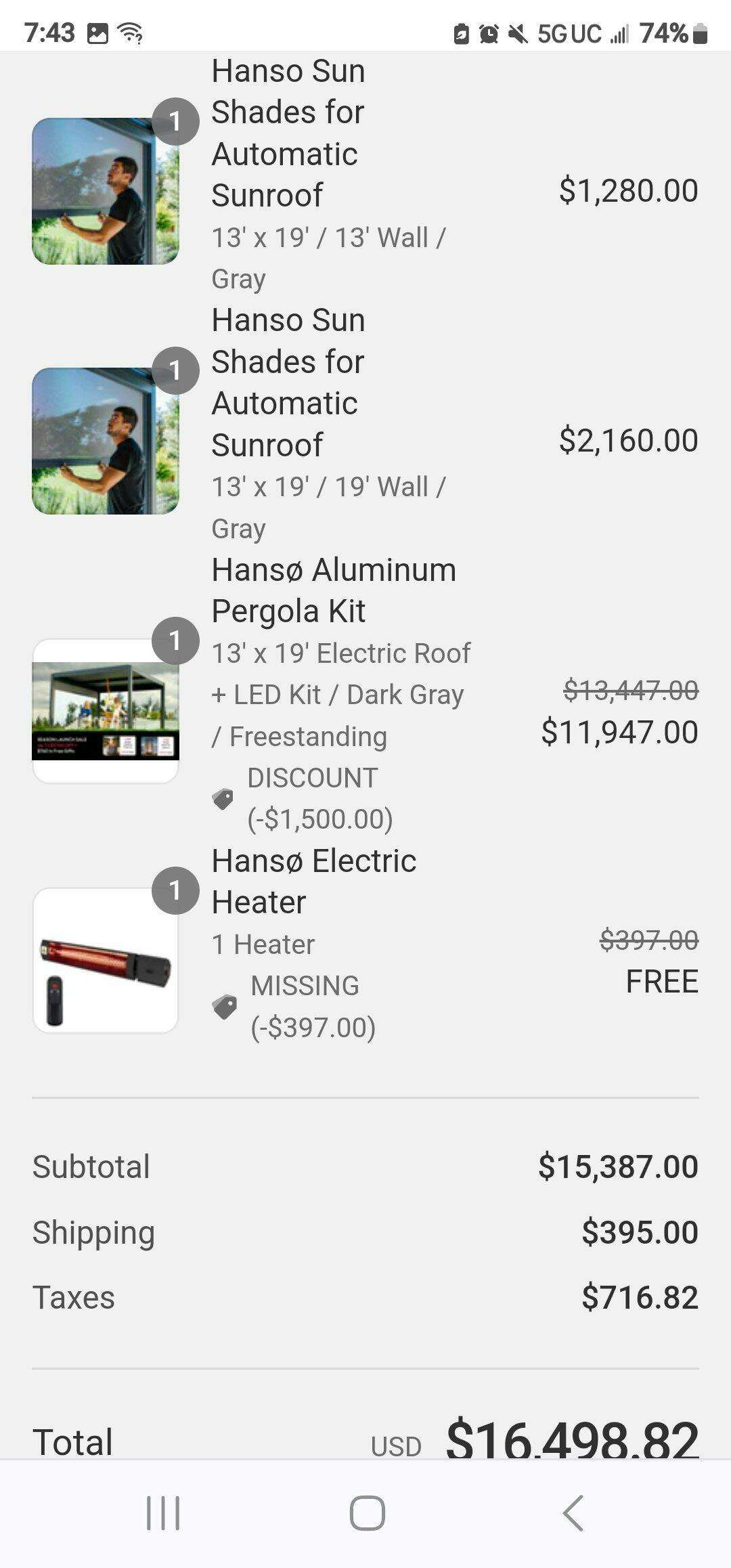731x1568 pixels.
Task: Return to the phone's home screen
Action: pos(367,1513)
